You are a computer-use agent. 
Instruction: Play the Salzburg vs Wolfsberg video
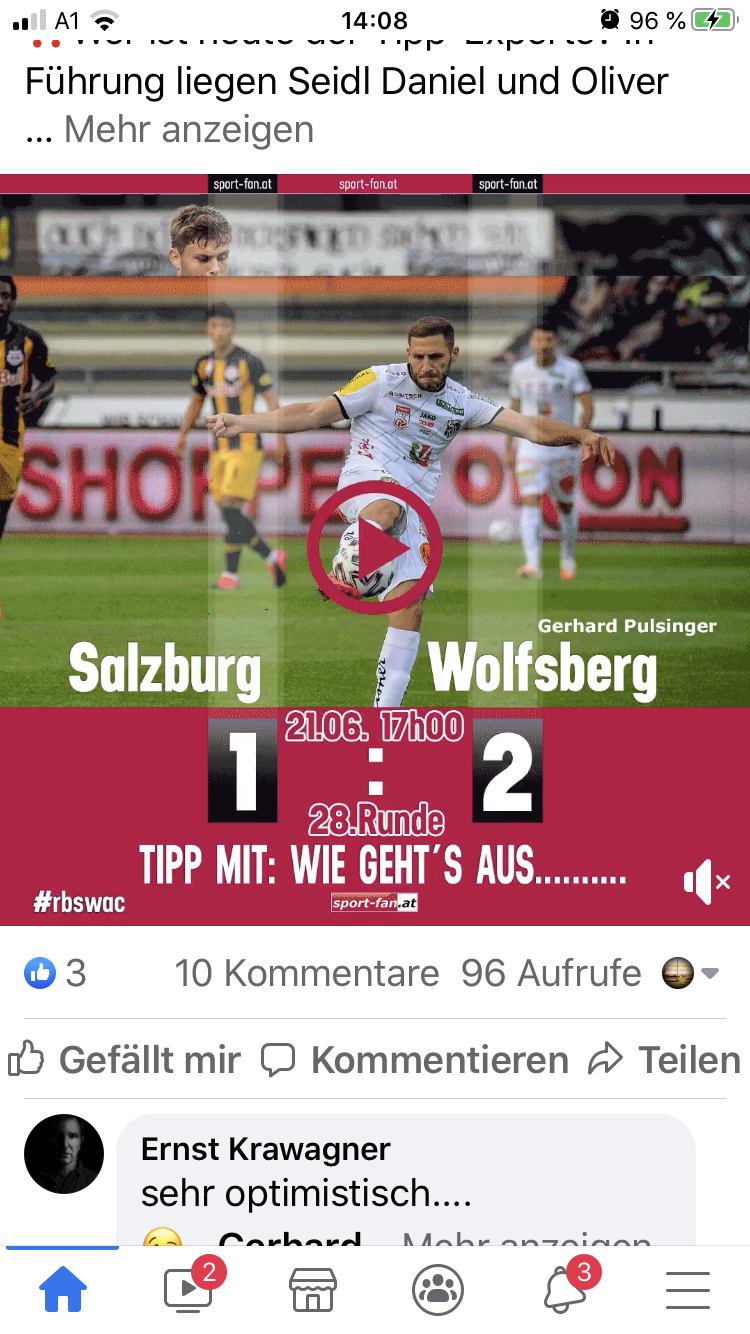pos(374,548)
